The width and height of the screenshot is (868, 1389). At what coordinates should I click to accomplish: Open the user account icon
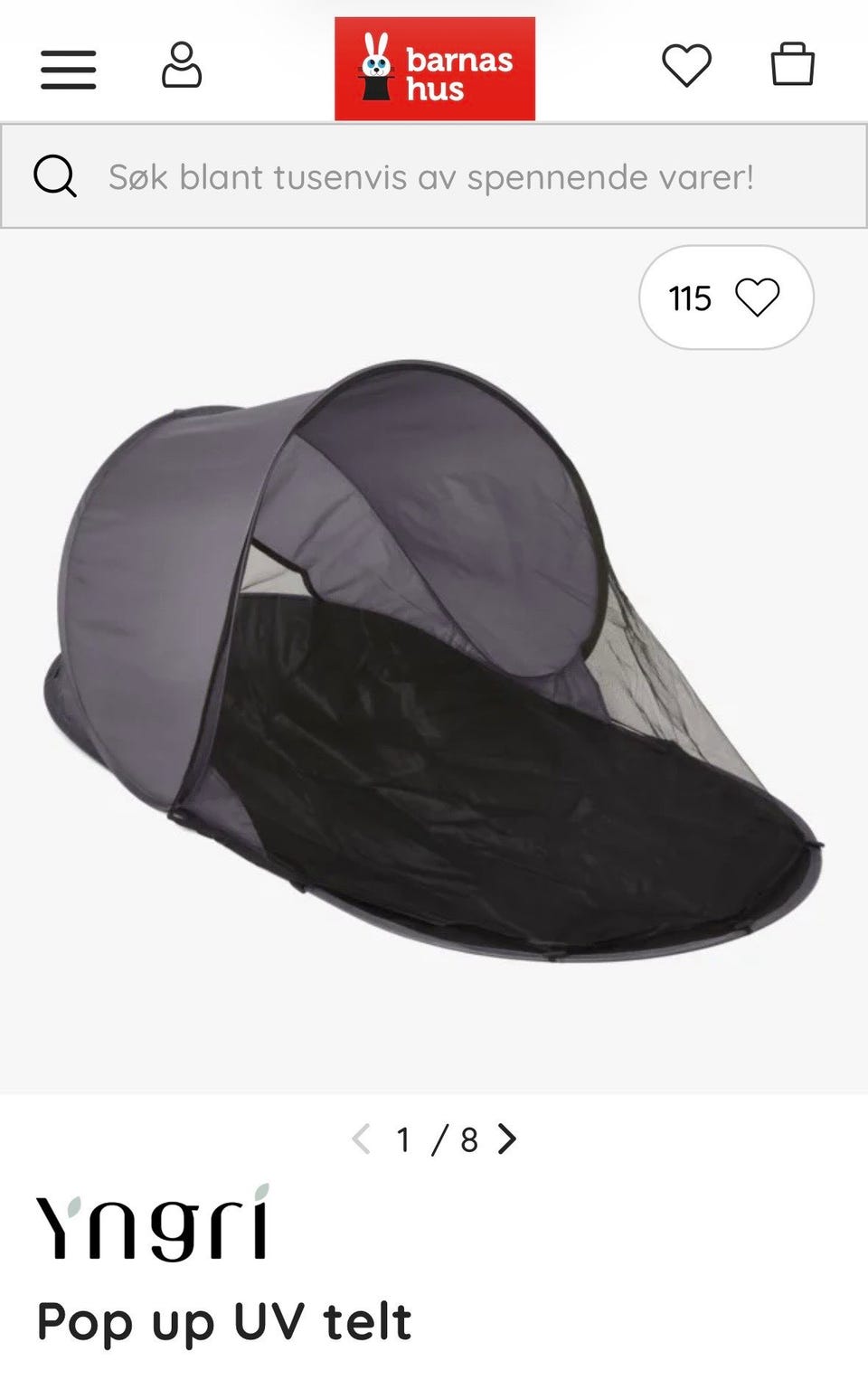[182, 65]
